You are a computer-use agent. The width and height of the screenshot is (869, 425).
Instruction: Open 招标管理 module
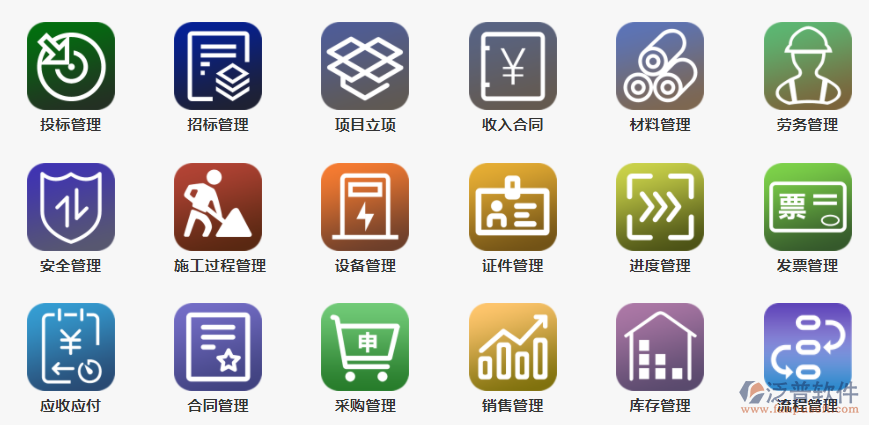(x=218, y=66)
